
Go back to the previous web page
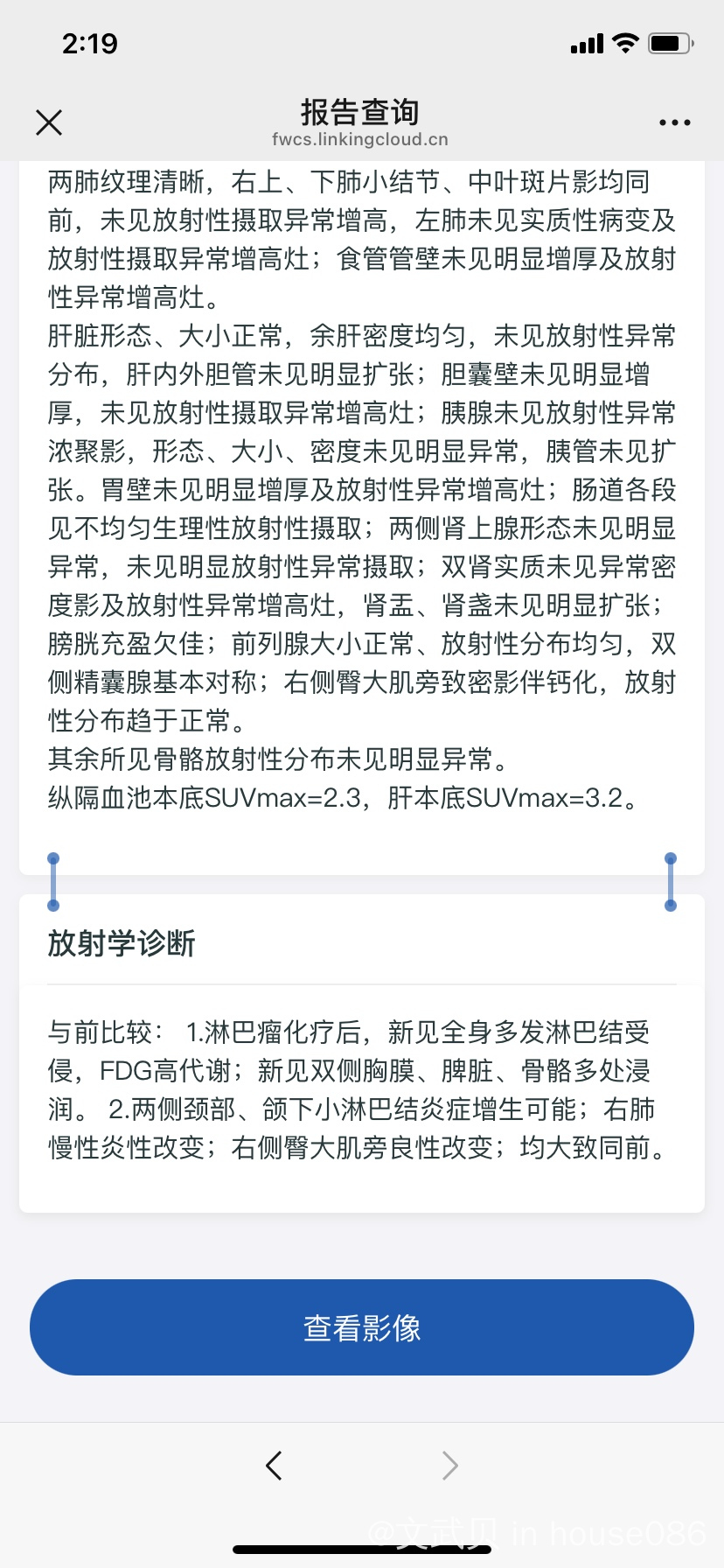click(274, 1465)
